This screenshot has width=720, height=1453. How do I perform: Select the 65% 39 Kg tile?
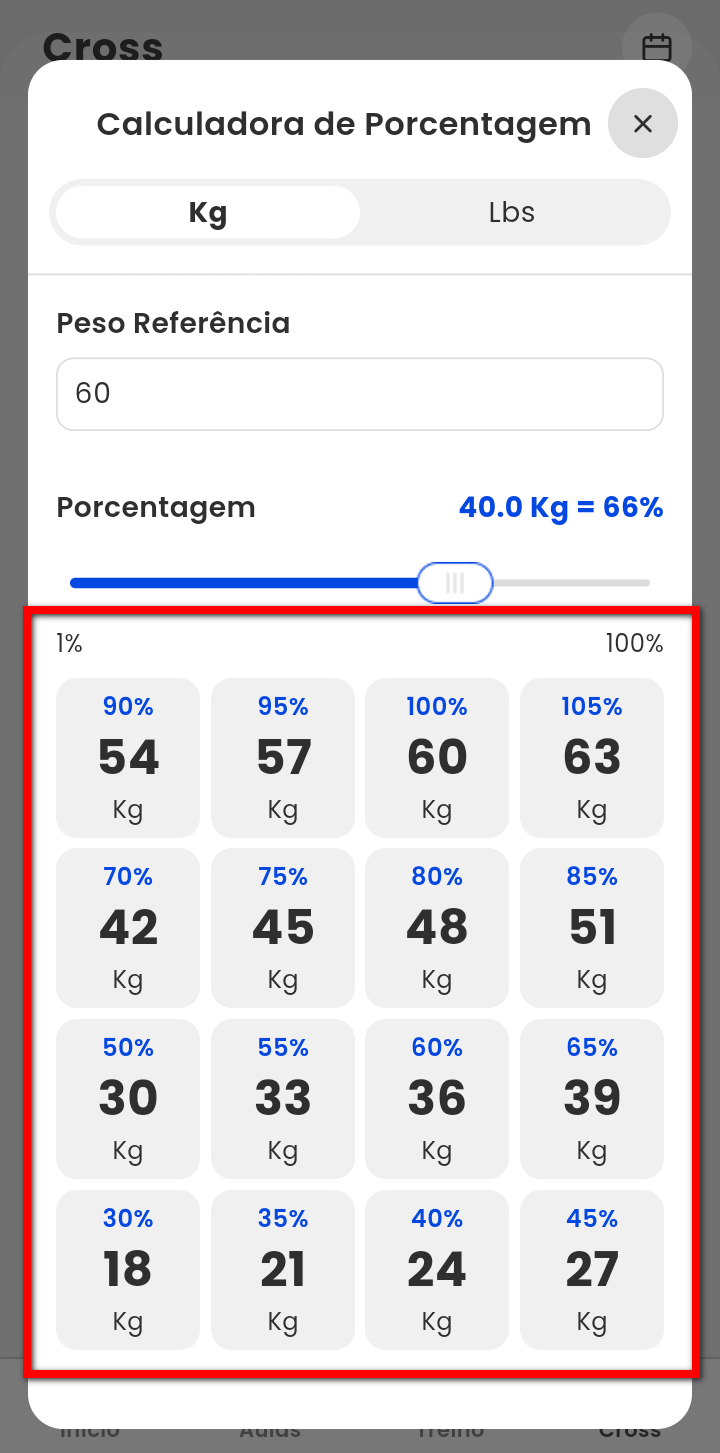click(x=592, y=1098)
